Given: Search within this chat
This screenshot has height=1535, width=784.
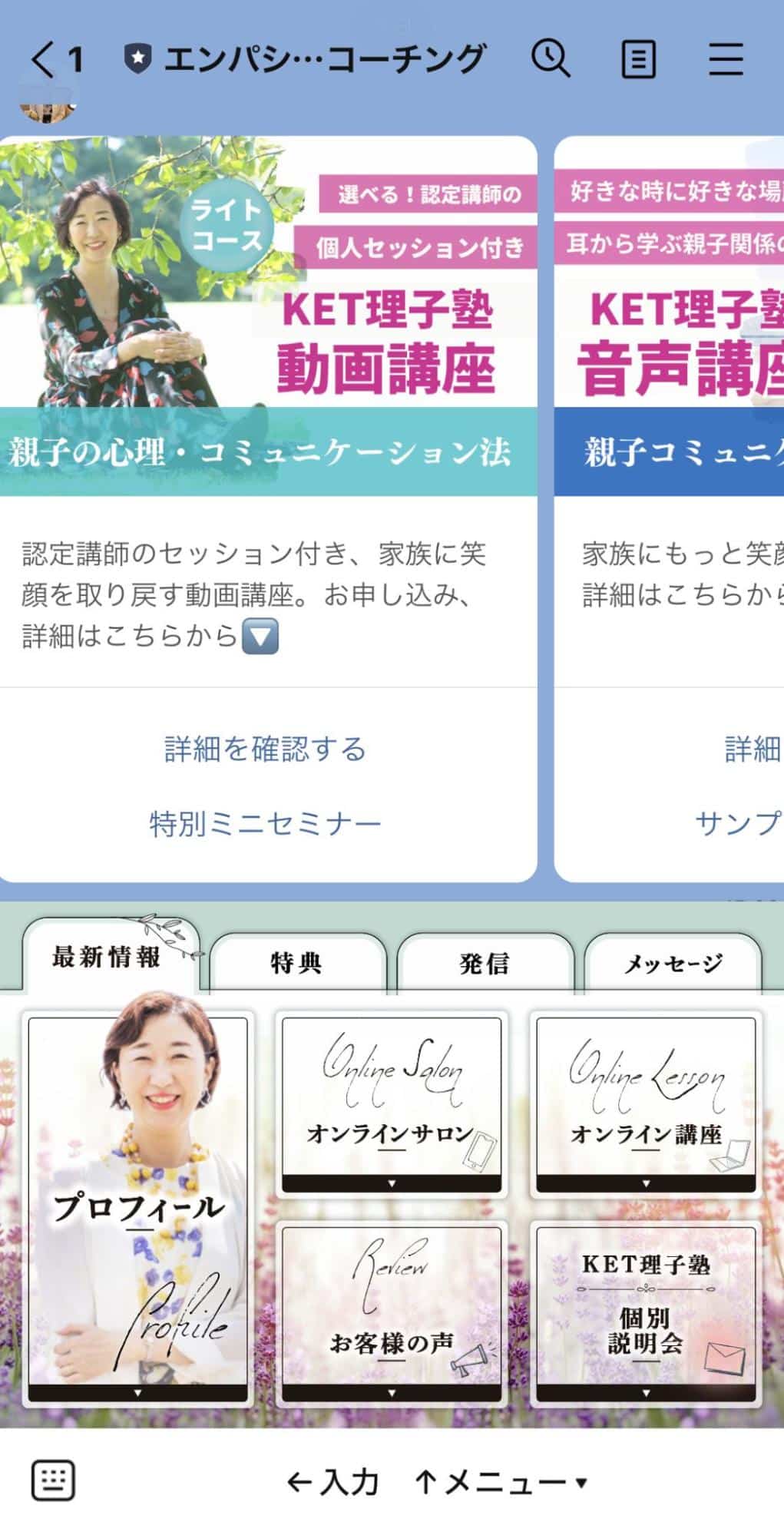Looking at the screenshot, I should (551, 59).
